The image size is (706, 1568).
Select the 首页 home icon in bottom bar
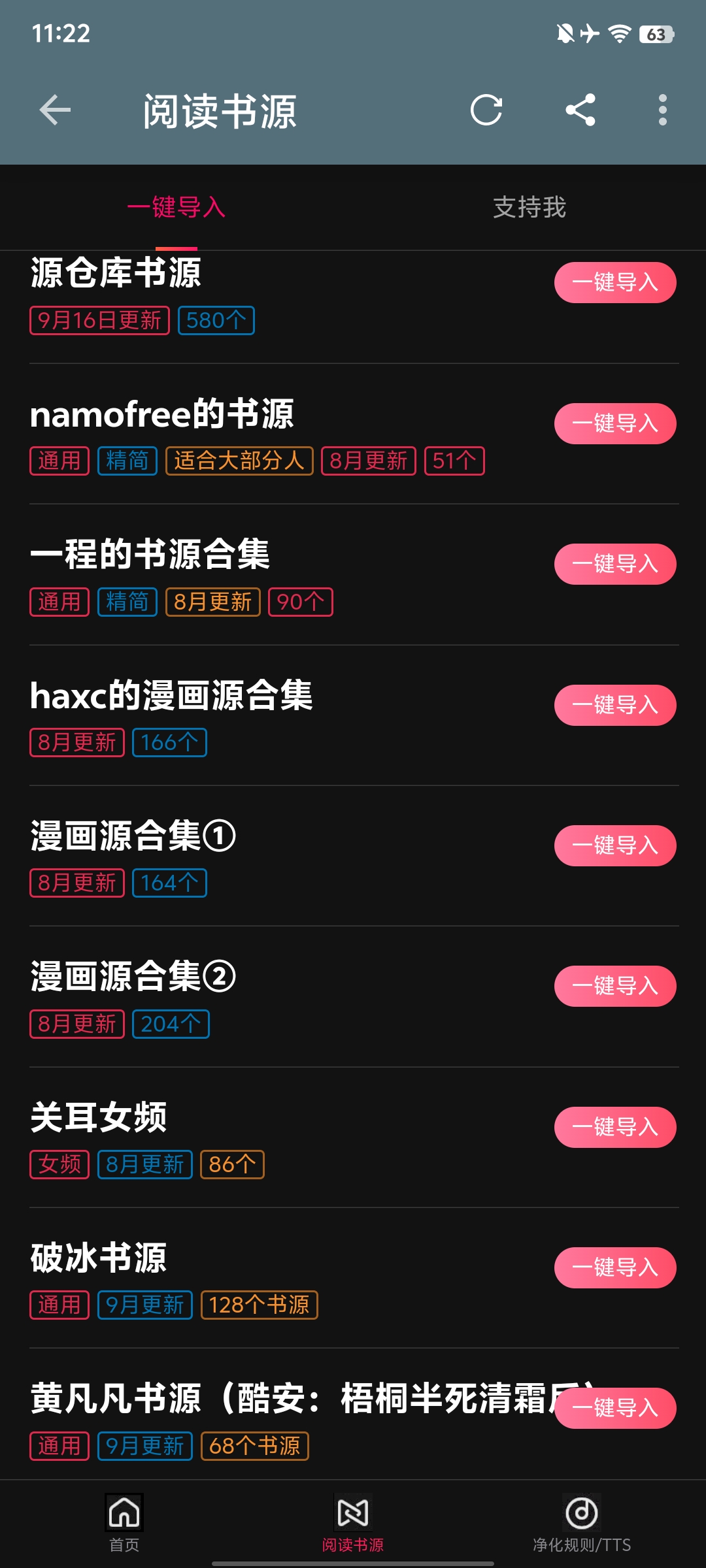click(124, 1514)
